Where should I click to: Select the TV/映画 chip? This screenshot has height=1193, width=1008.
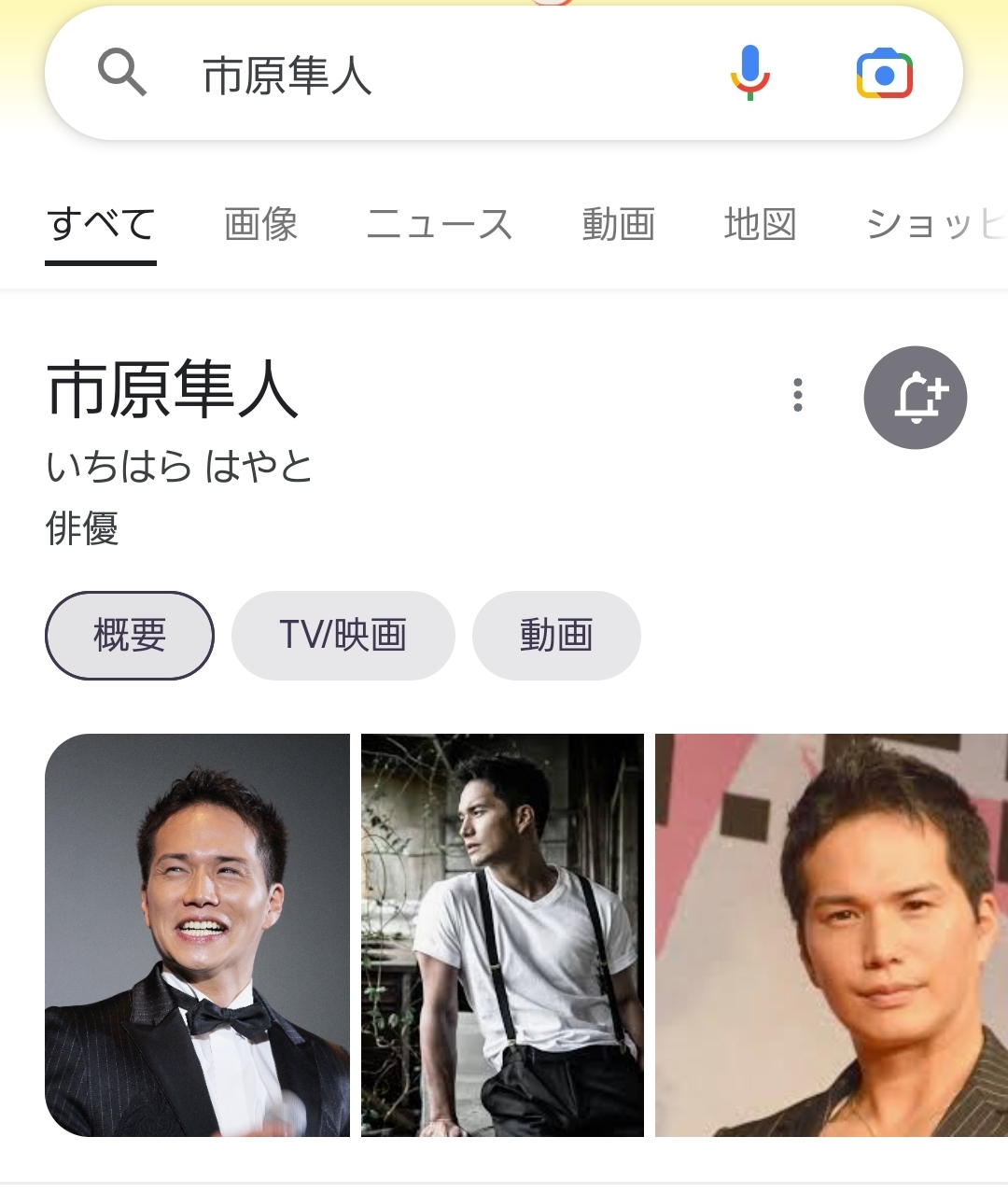pyautogui.click(x=343, y=636)
